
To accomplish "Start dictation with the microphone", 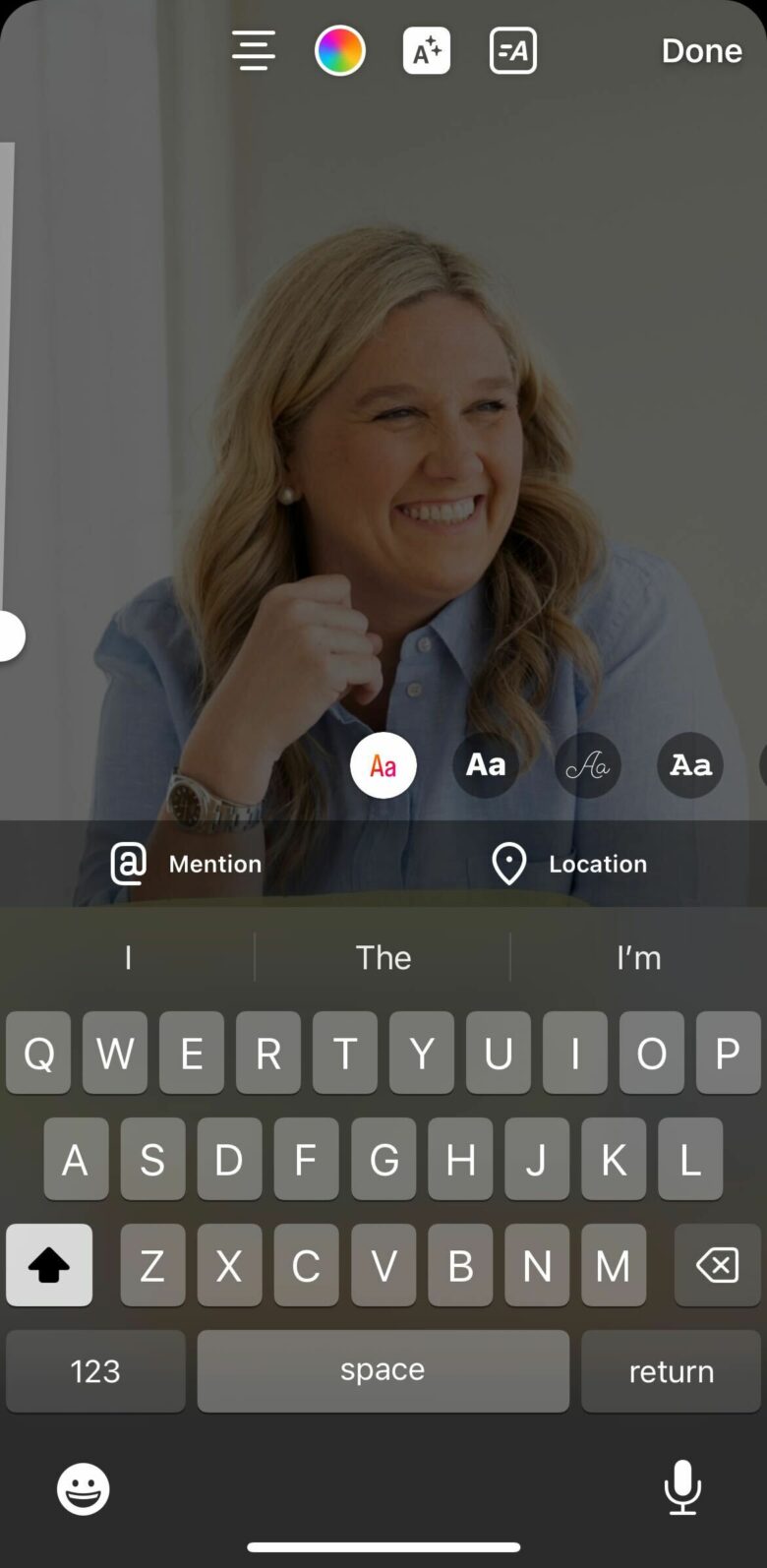I will 682,1487.
